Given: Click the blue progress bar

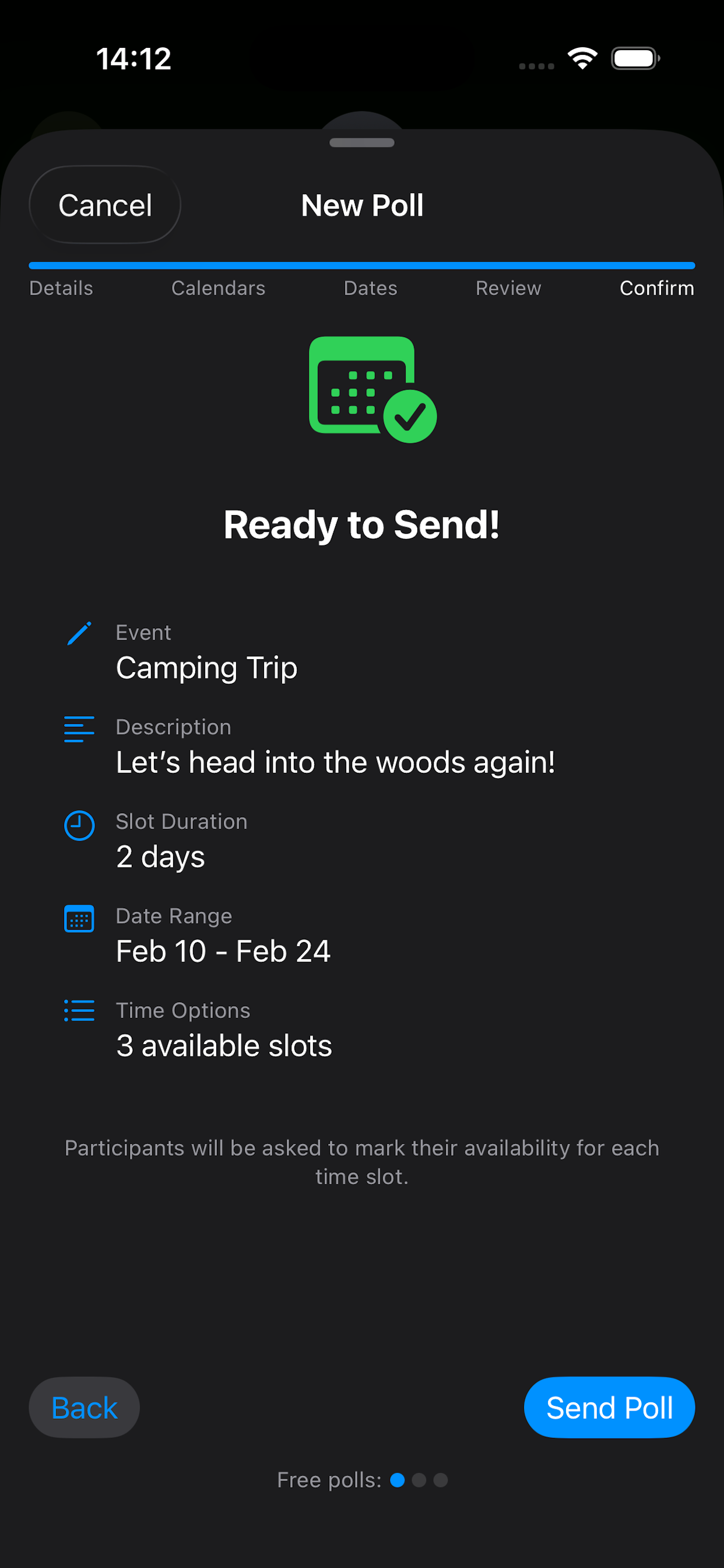Looking at the screenshot, I should point(362,265).
